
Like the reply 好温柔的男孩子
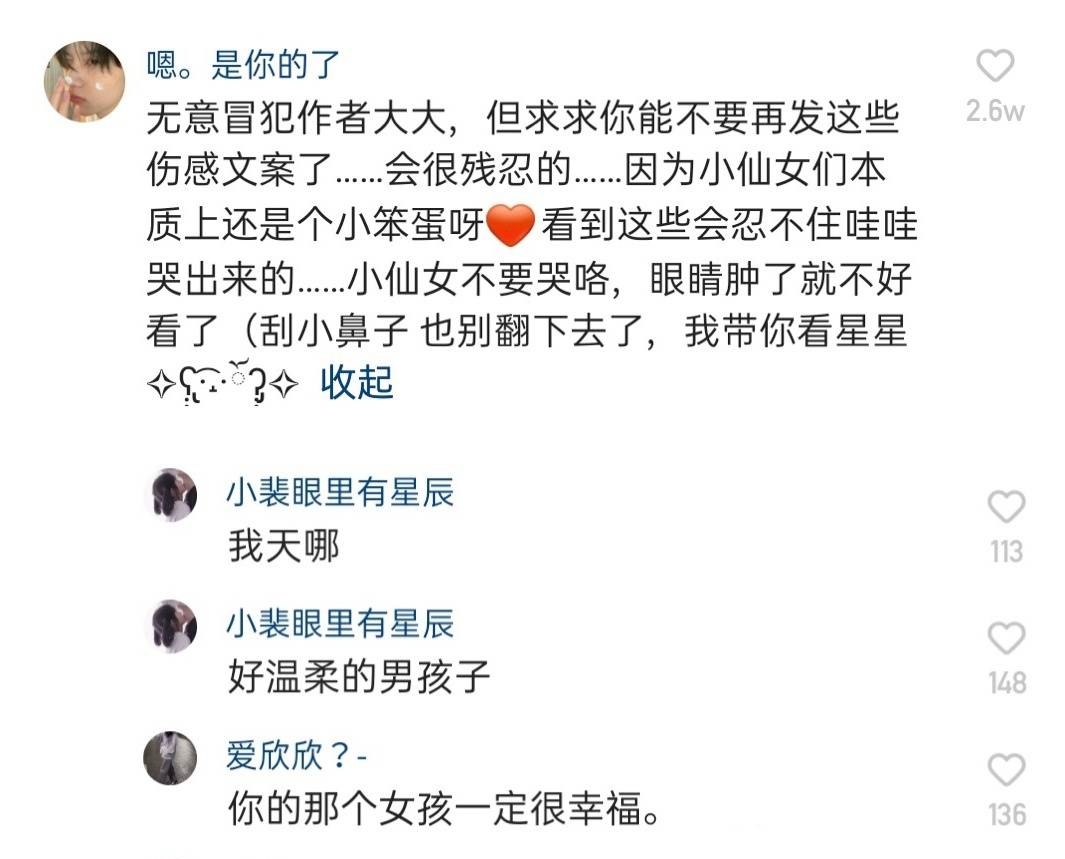(1006, 639)
